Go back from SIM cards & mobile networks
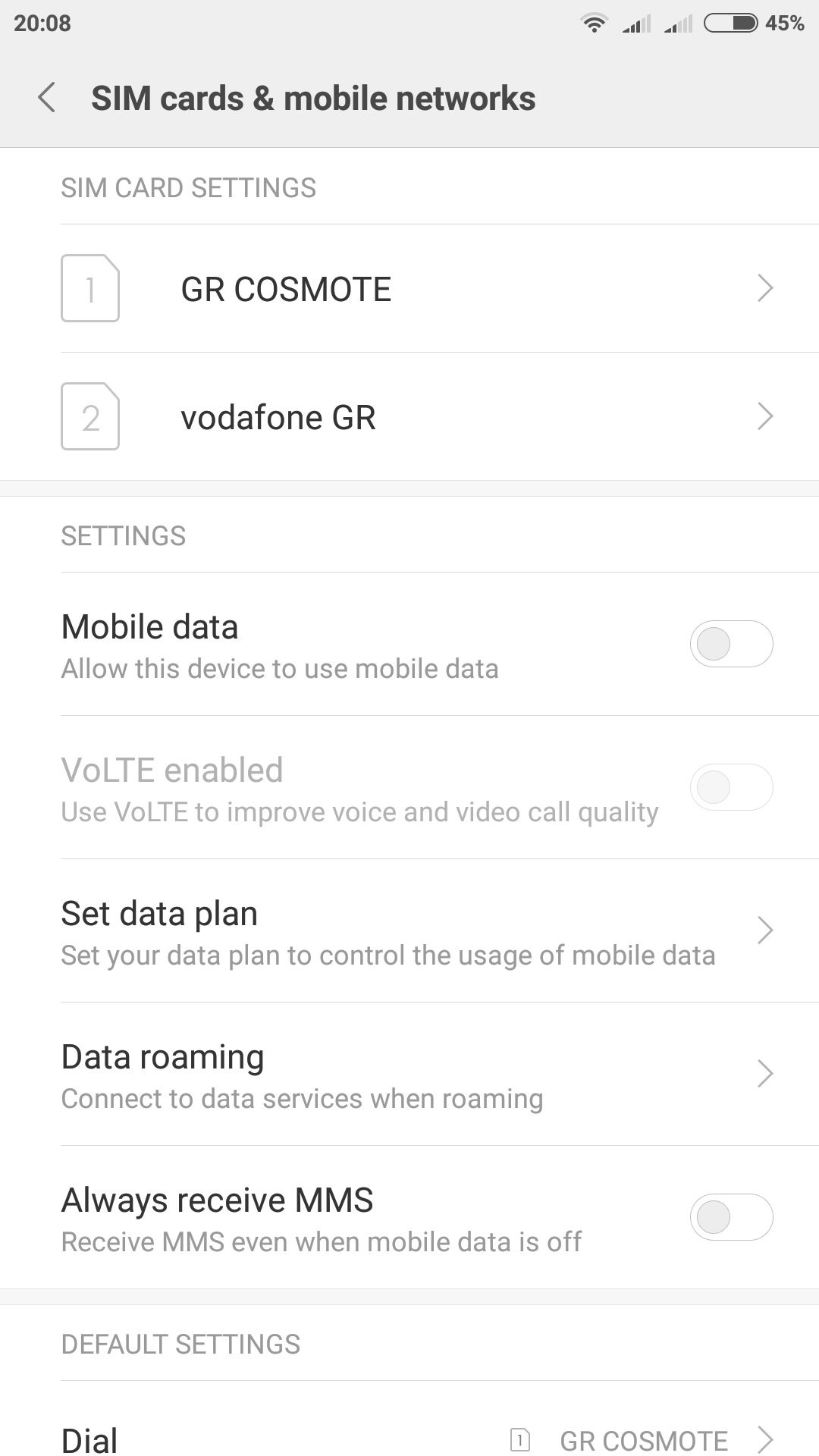Viewport: 819px width, 1456px height. pos(47,99)
